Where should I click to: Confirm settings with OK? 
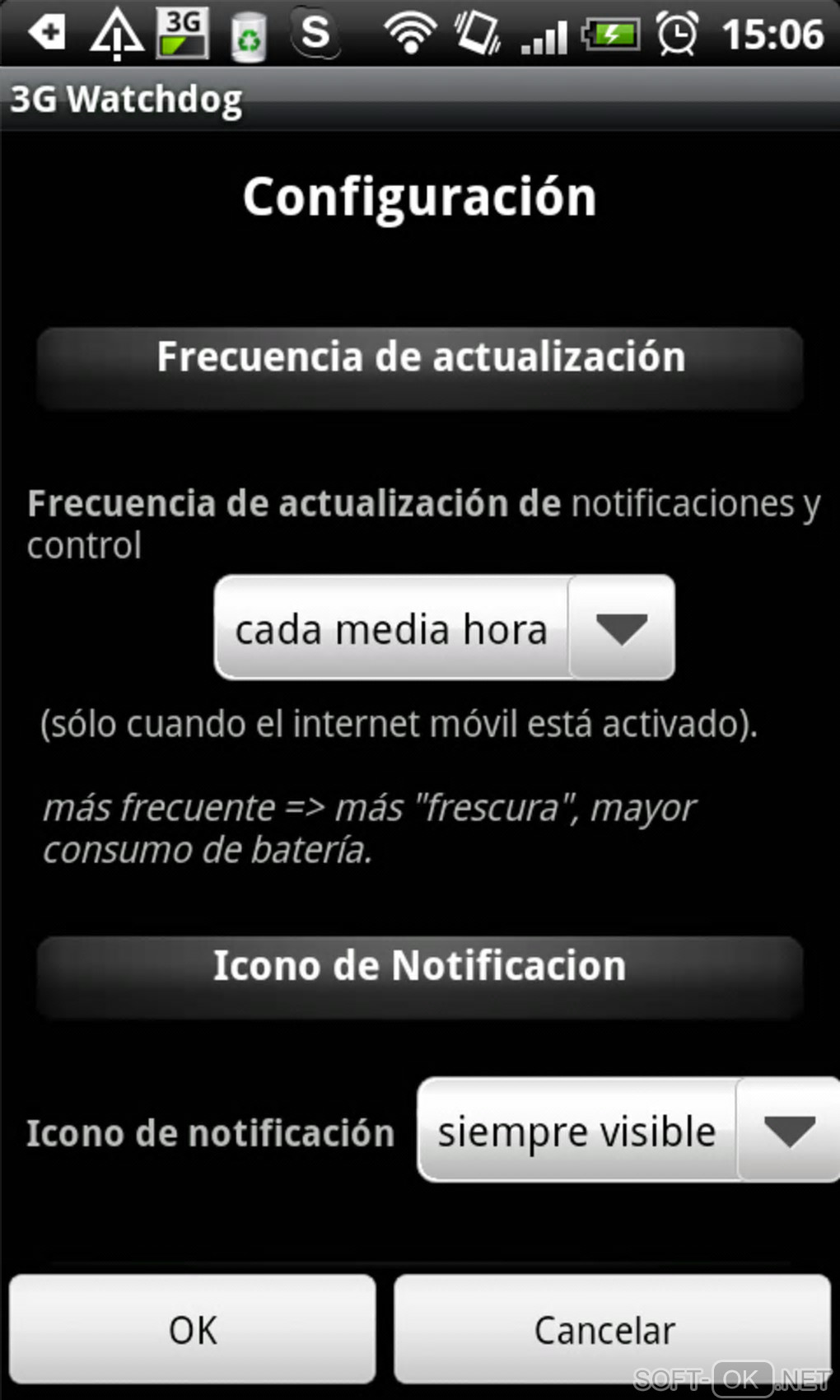[193, 1329]
